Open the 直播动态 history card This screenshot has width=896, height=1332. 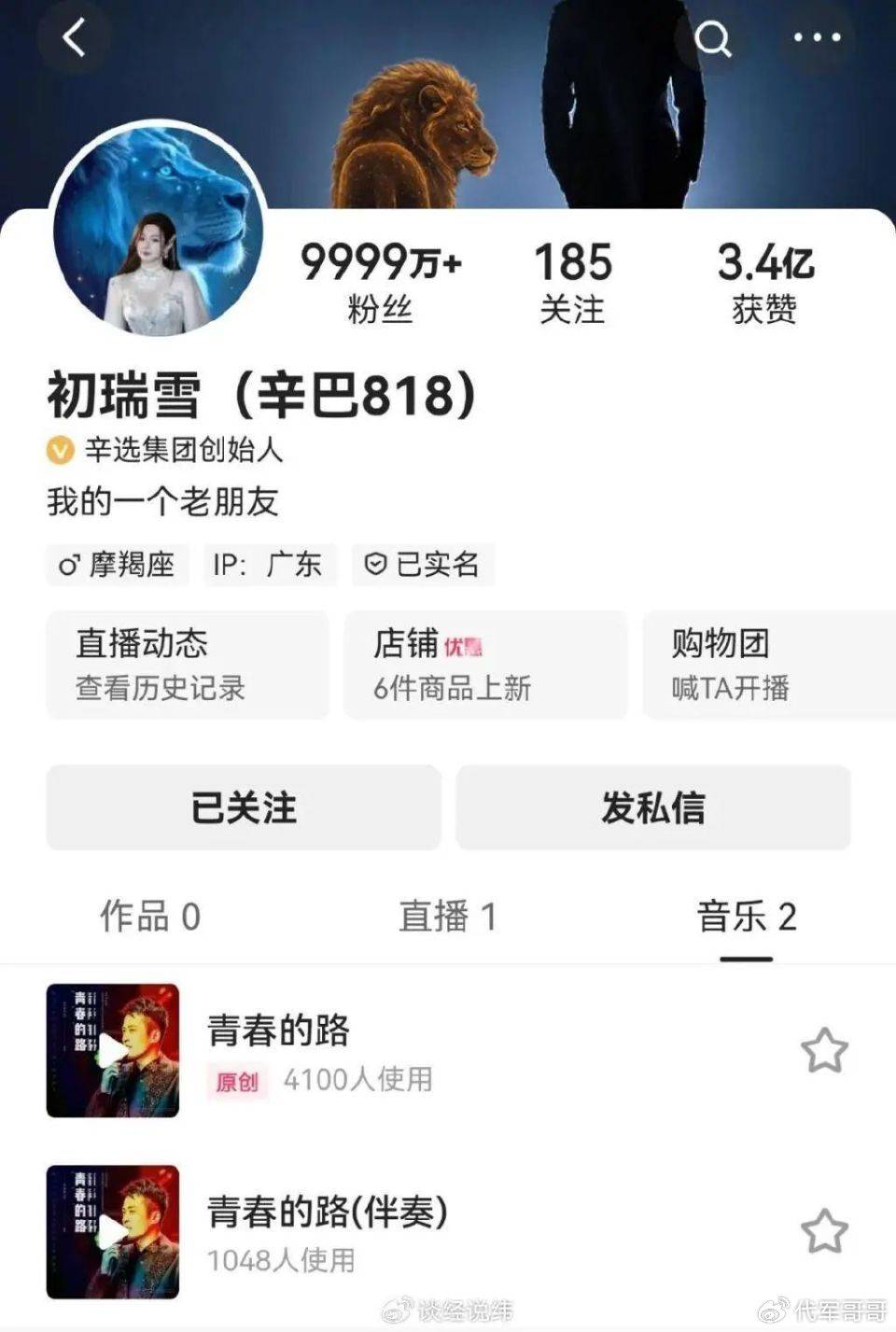[188, 665]
